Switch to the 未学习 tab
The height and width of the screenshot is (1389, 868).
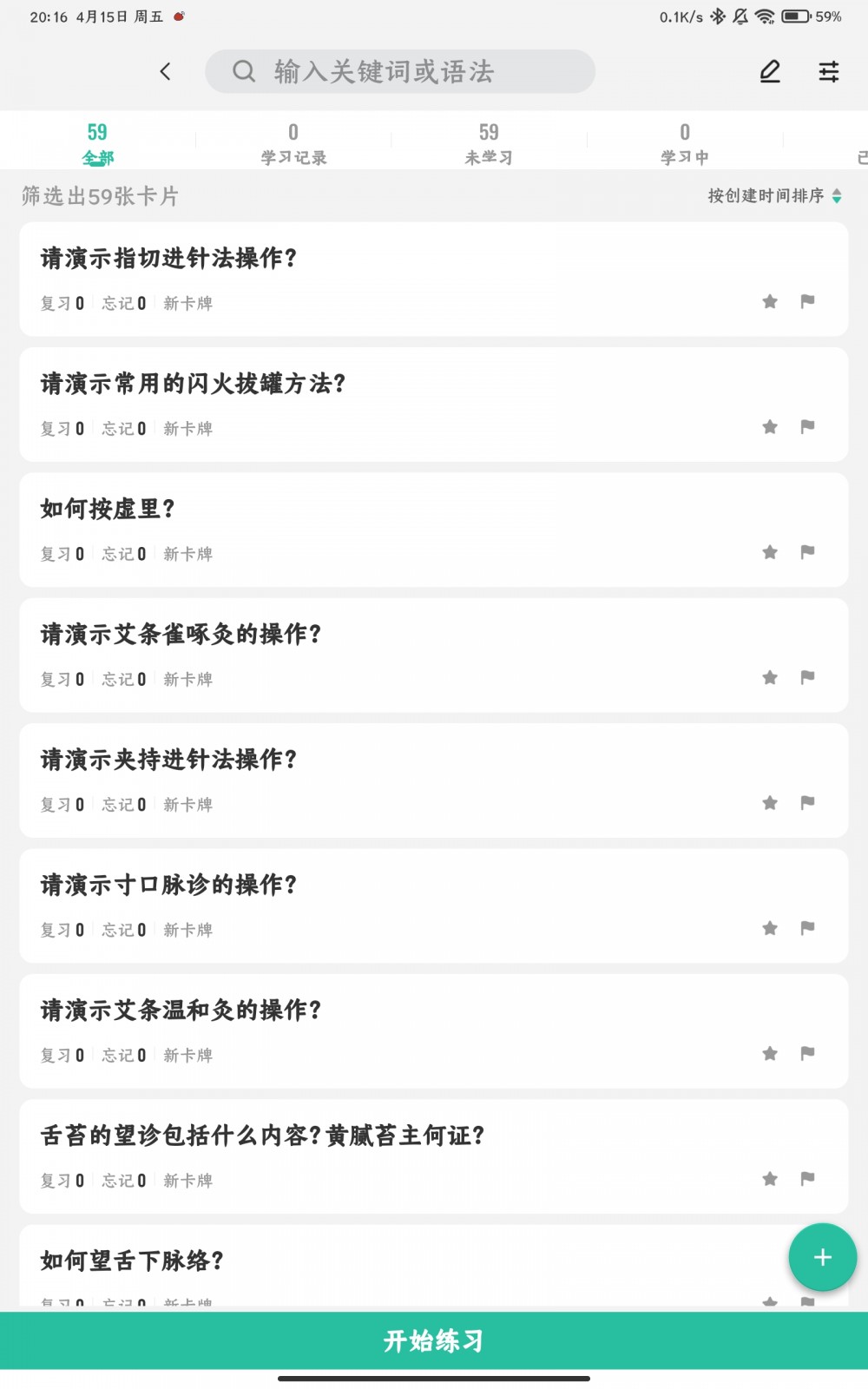(489, 143)
